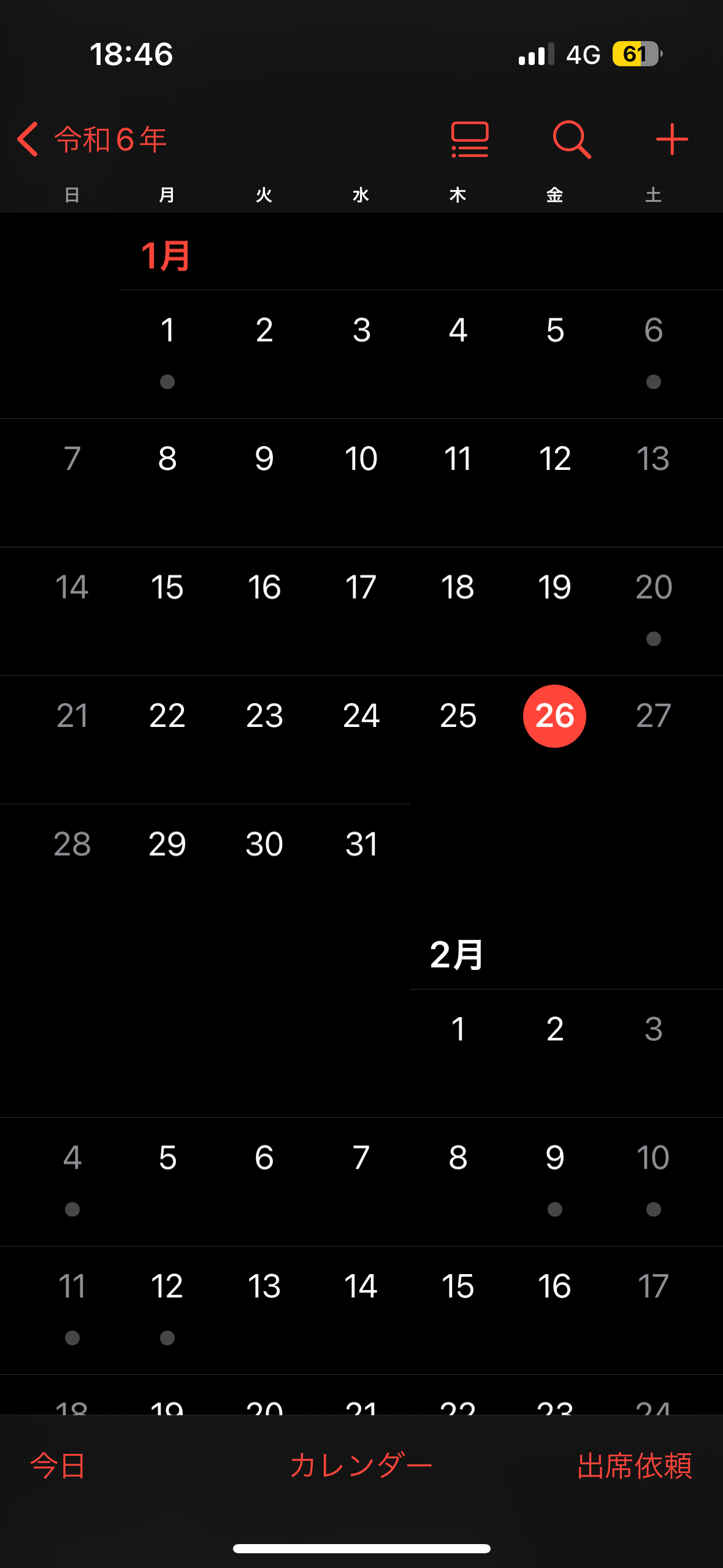Open calendar search
The width and height of the screenshot is (723, 1568).
(x=572, y=139)
